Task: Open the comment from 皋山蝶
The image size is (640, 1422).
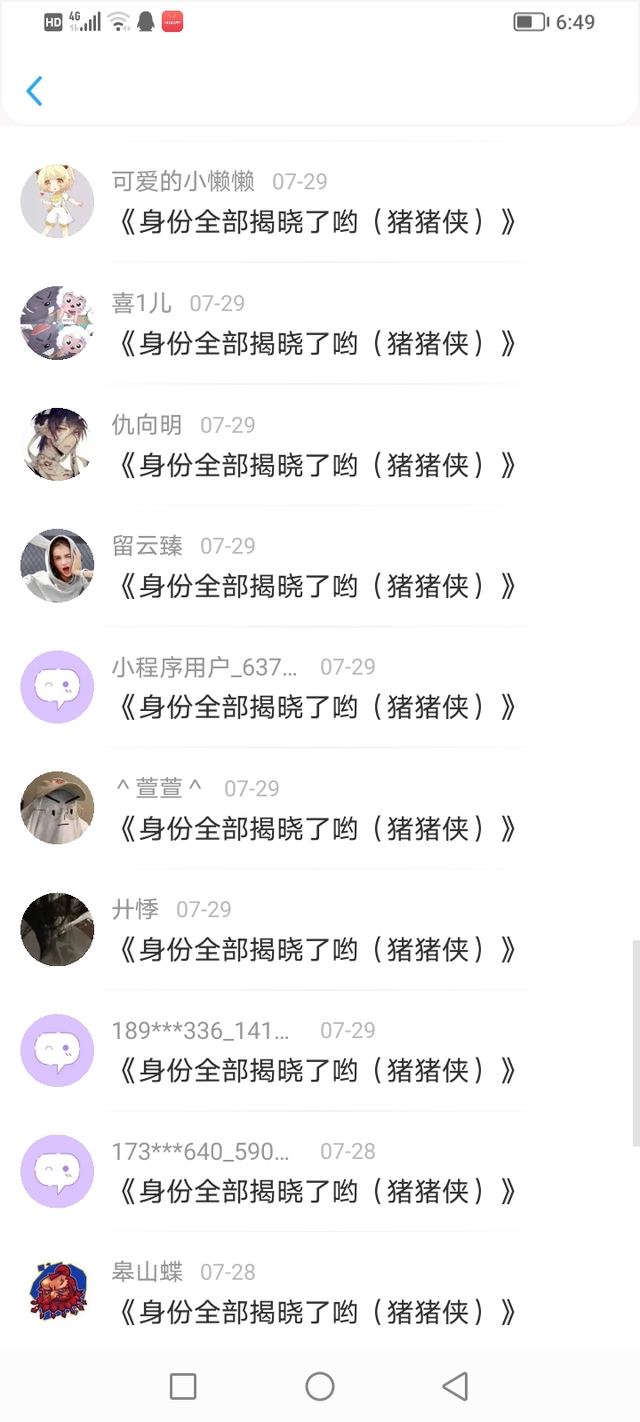Action: click(x=316, y=1312)
